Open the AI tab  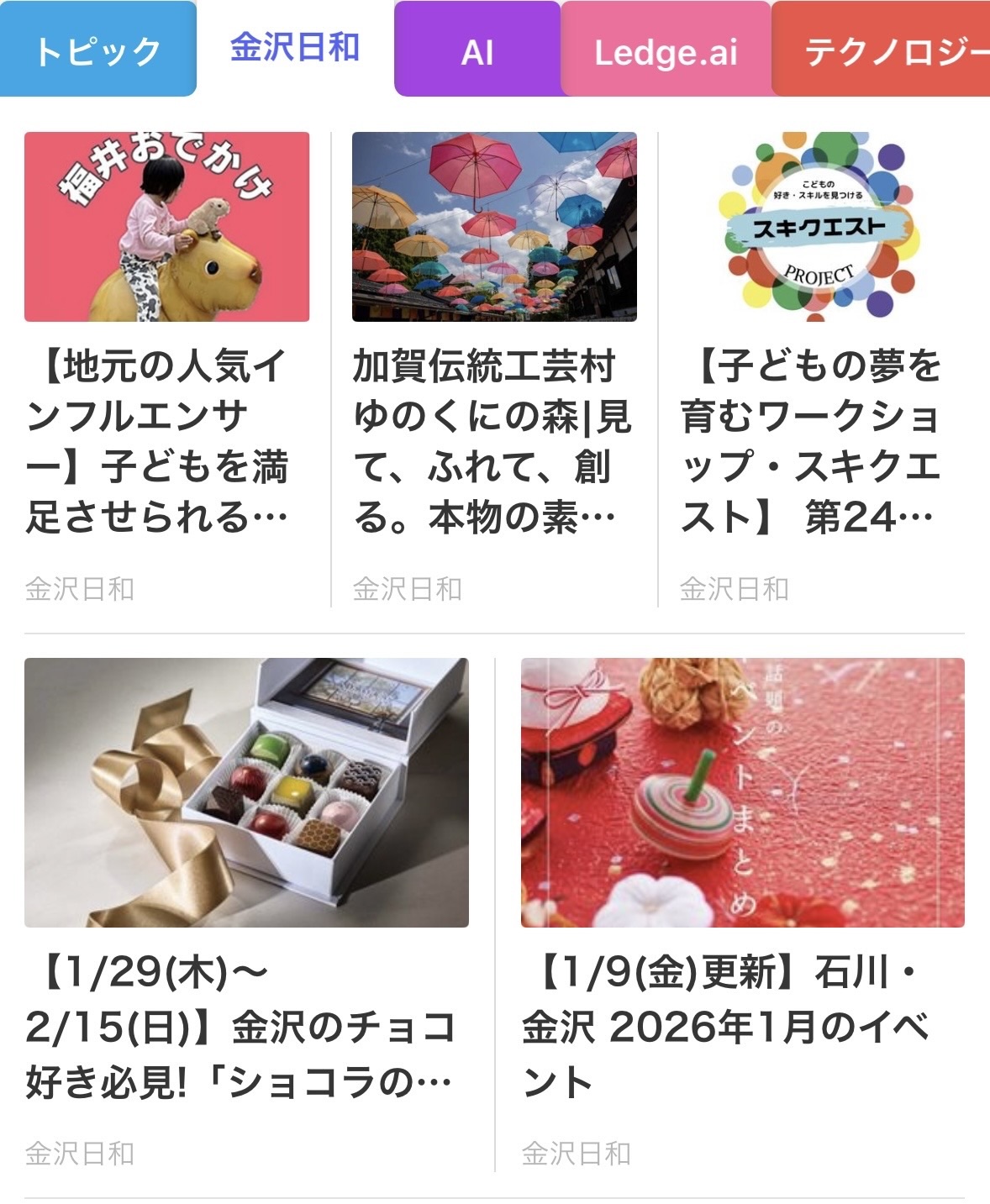(x=477, y=50)
